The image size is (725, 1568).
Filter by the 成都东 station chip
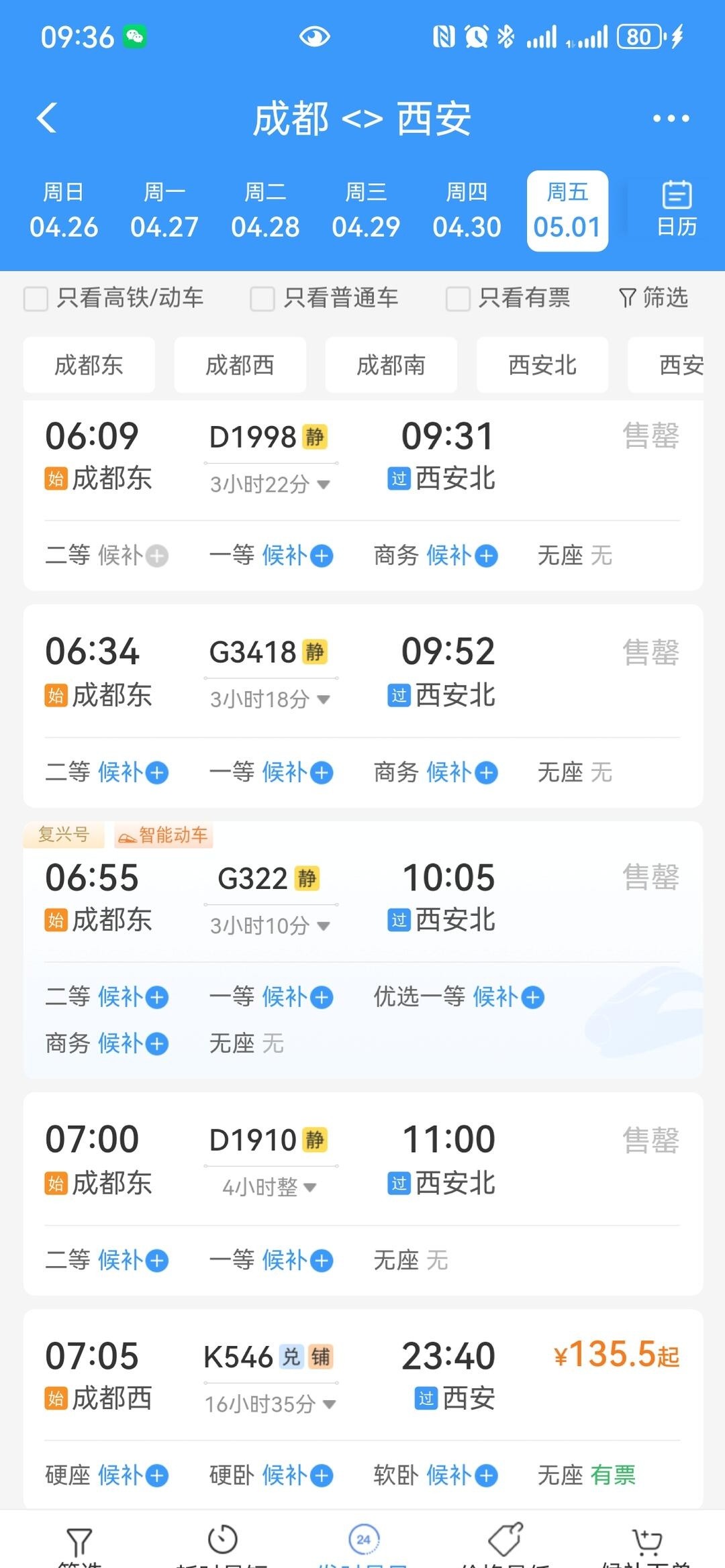click(89, 365)
